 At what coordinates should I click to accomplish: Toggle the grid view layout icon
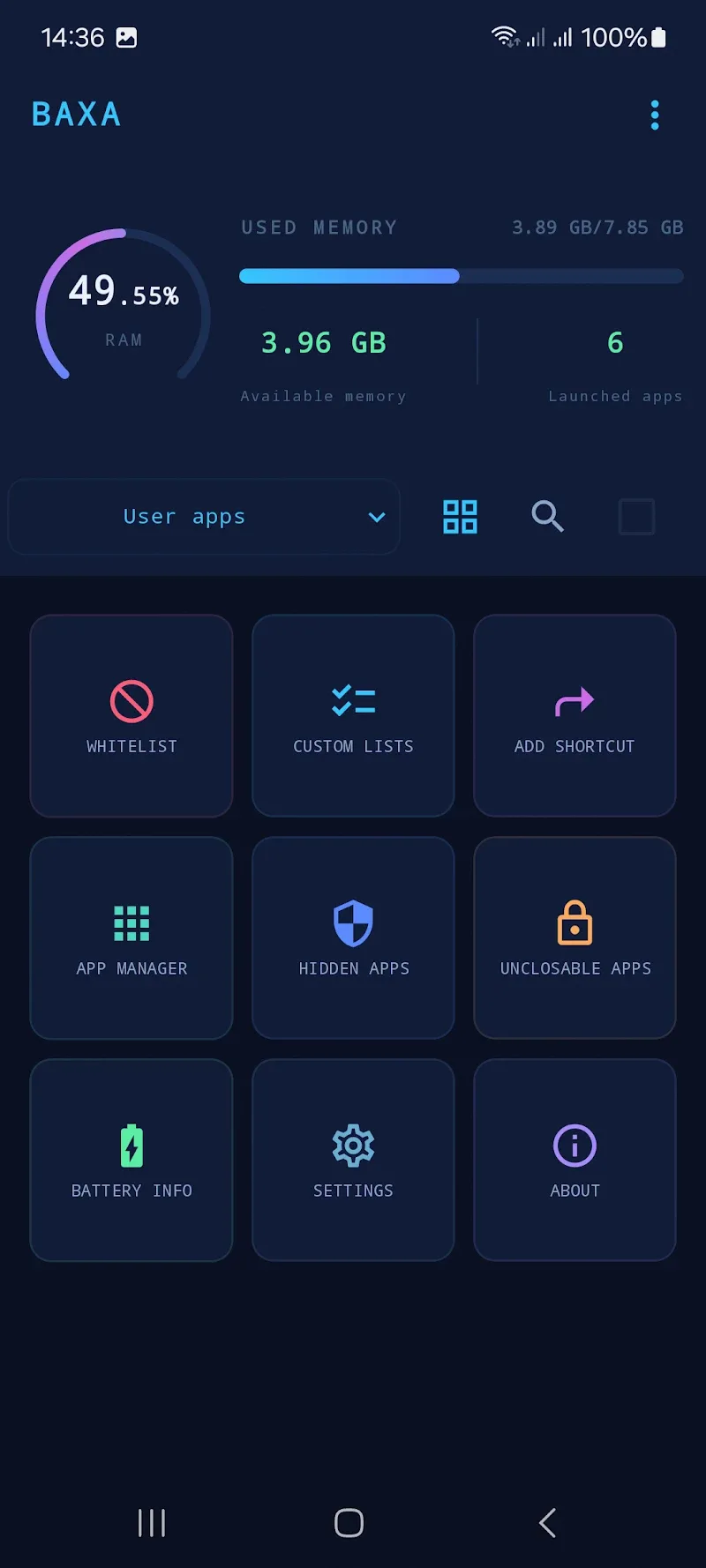click(x=459, y=517)
